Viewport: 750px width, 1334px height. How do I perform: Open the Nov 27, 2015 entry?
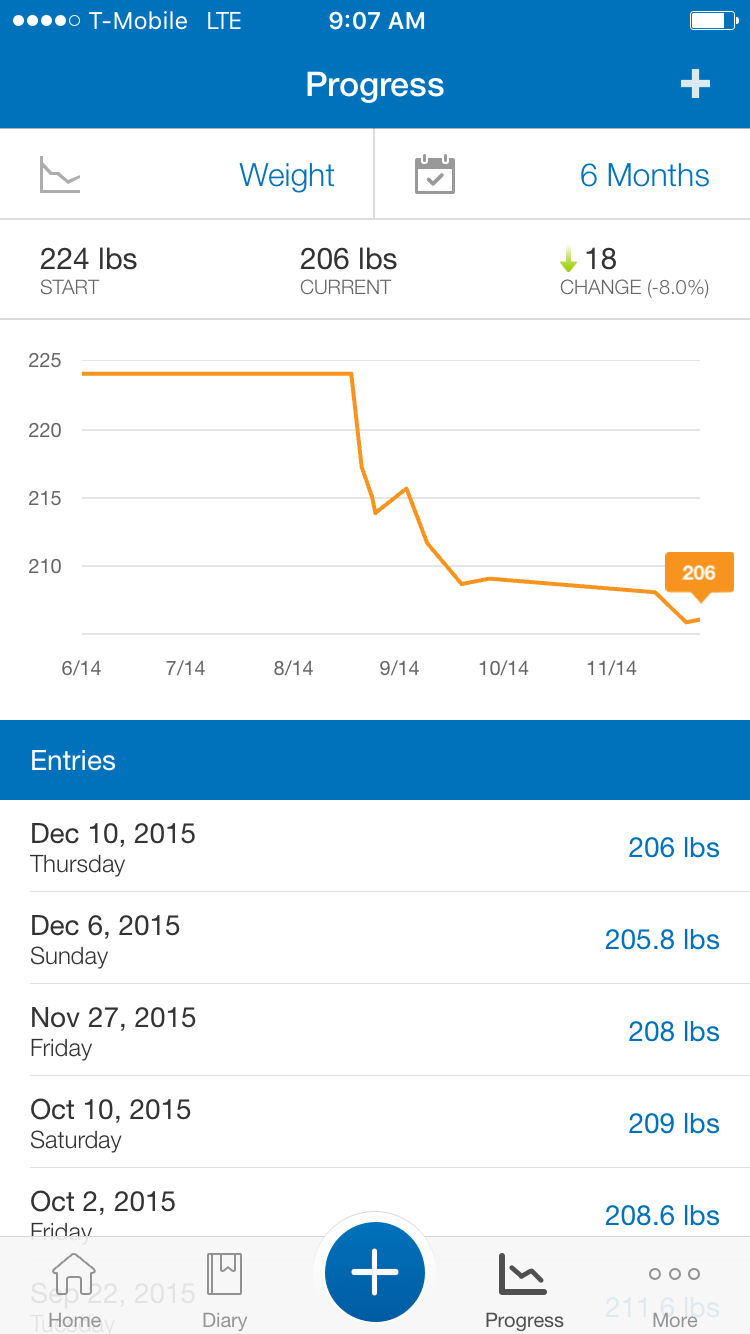(375, 1031)
